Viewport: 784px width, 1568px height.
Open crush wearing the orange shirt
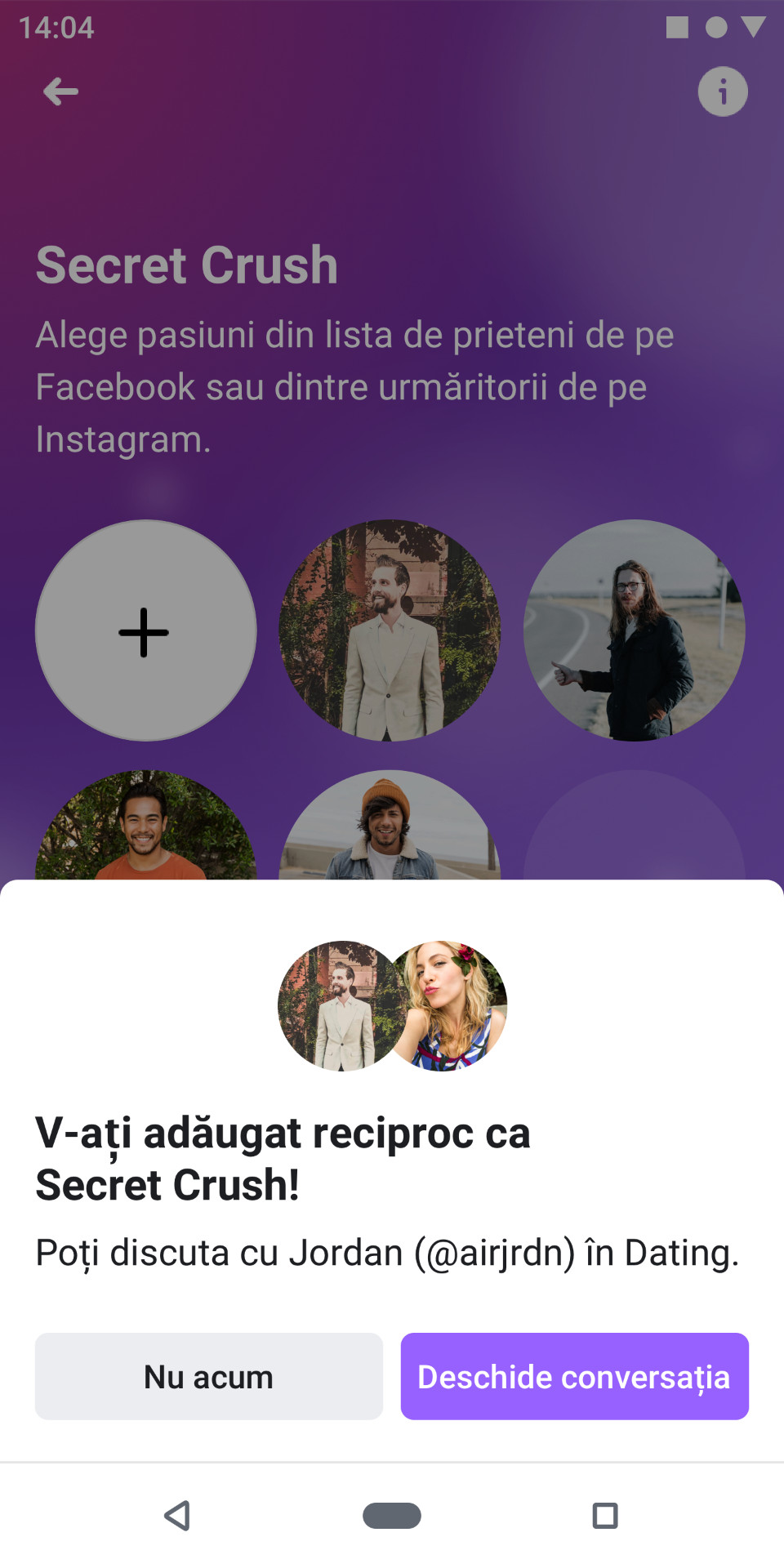(x=145, y=826)
